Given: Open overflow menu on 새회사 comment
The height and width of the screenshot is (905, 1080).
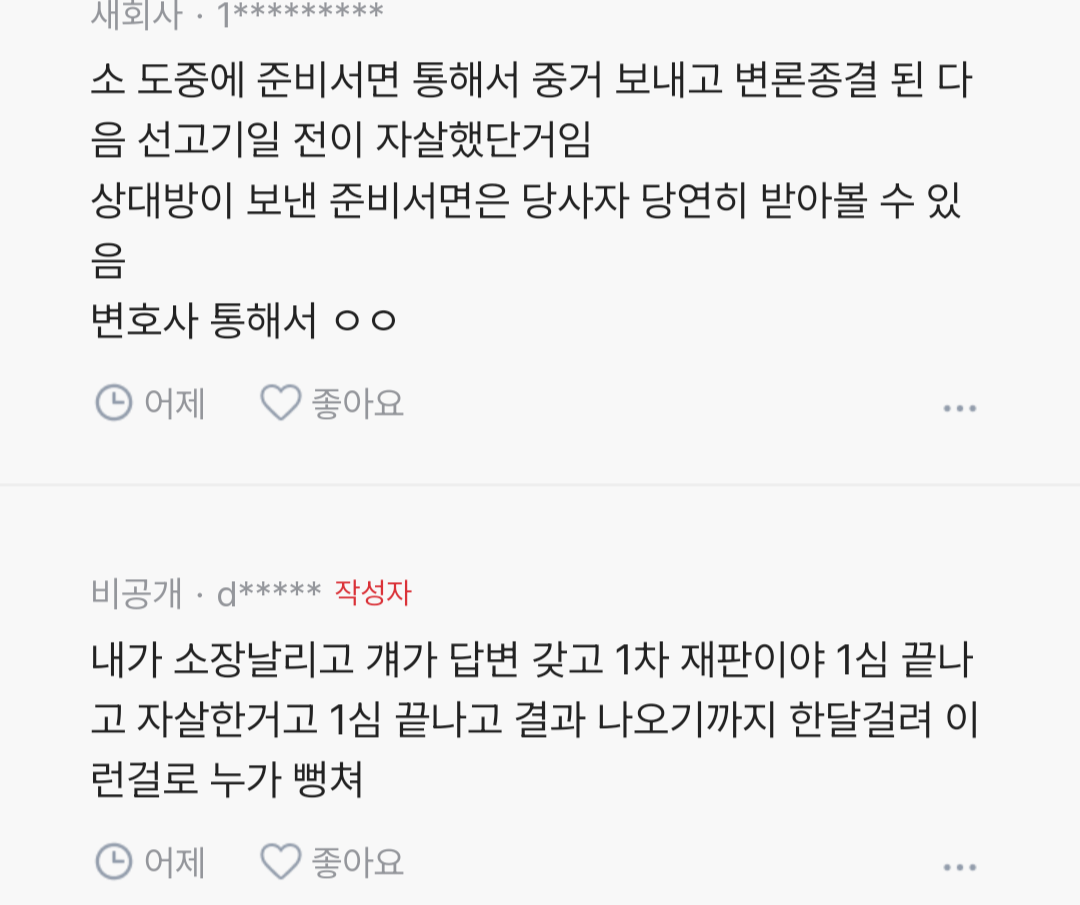Looking at the screenshot, I should coord(959,408).
